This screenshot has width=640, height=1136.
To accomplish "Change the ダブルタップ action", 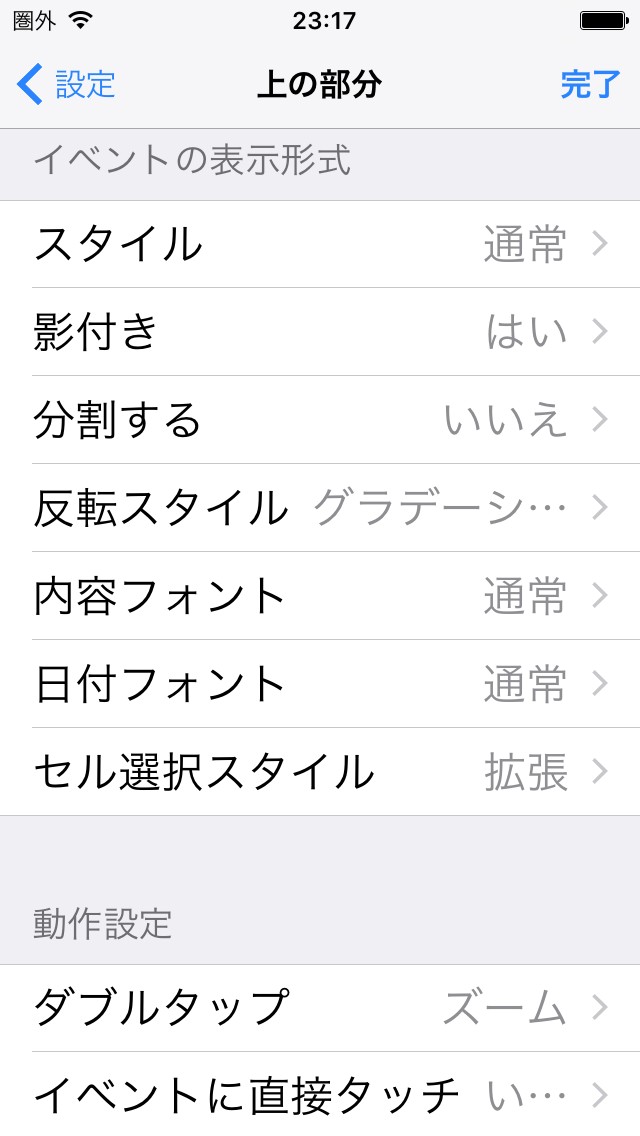I will click(x=320, y=1008).
